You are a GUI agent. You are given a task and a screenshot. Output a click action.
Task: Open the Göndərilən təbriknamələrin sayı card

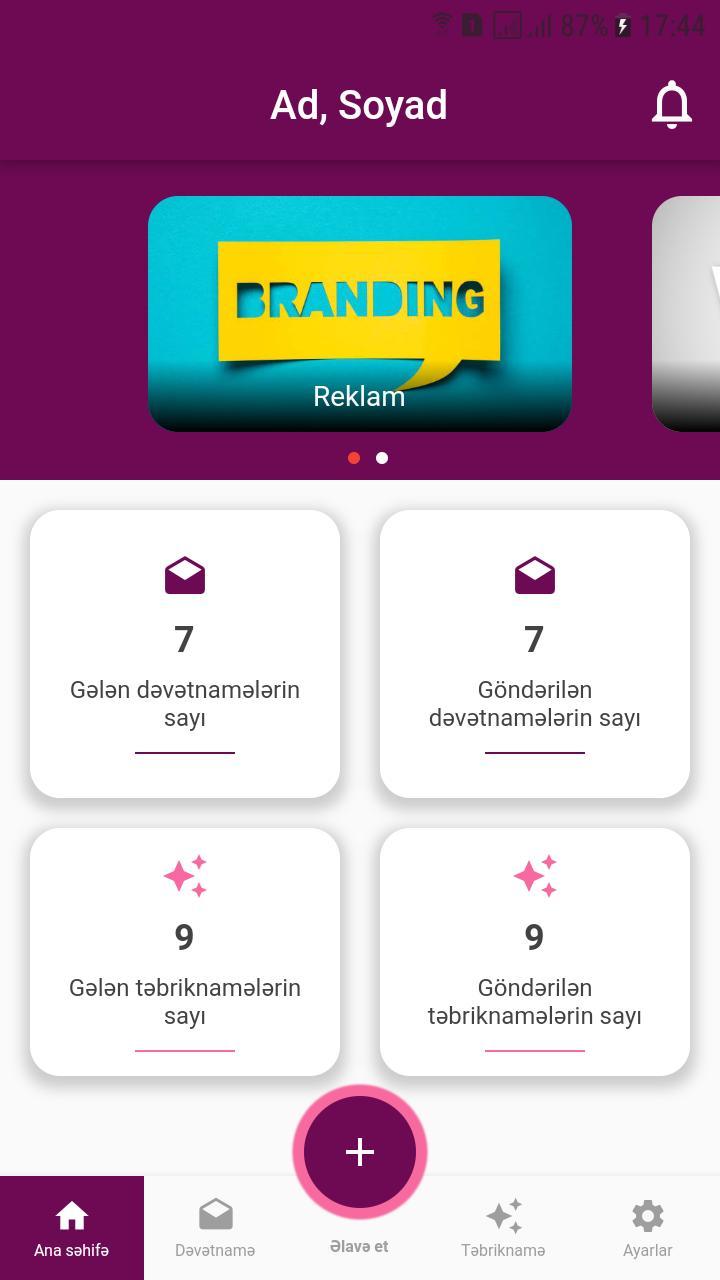(534, 950)
